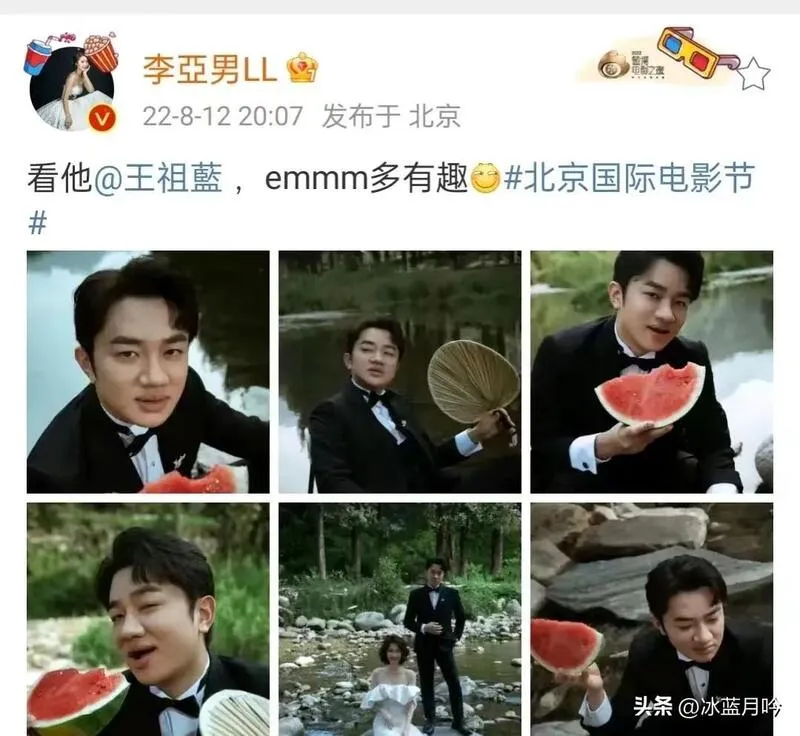This screenshot has height=736, width=800.
Task: Open 李亞男LL's profile avatar
Action: tap(71, 89)
